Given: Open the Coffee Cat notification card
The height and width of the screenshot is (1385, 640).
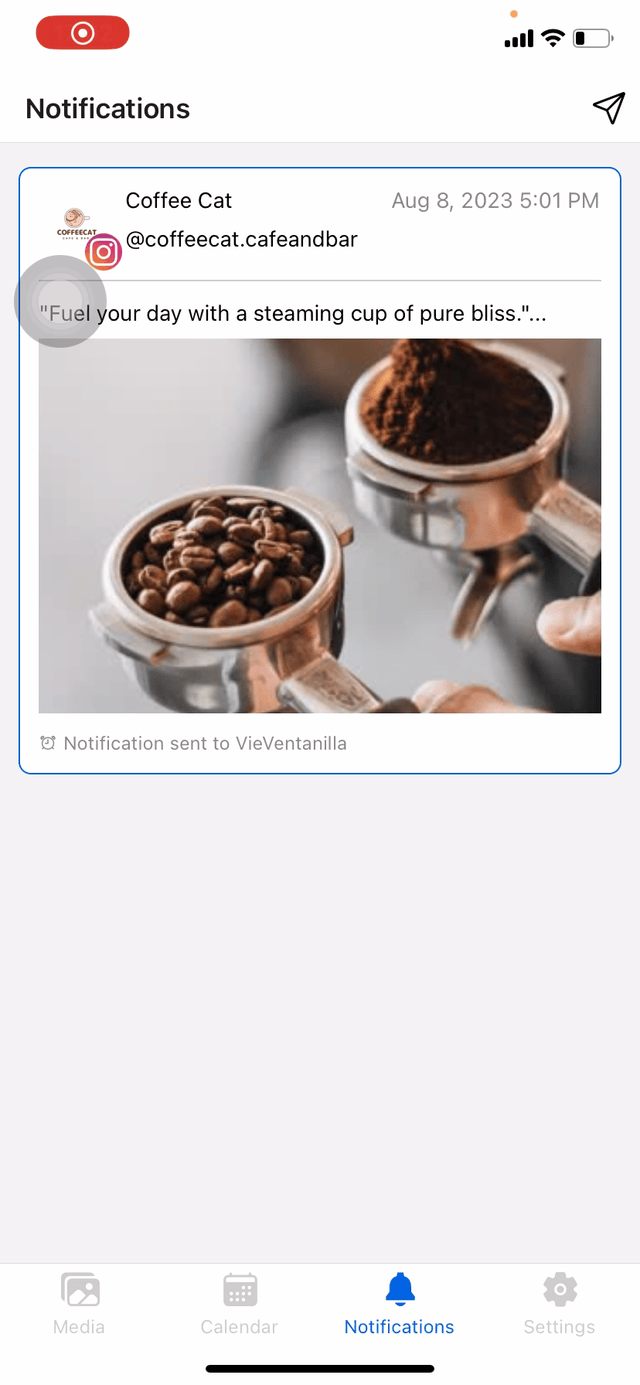Looking at the screenshot, I should point(320,470).
